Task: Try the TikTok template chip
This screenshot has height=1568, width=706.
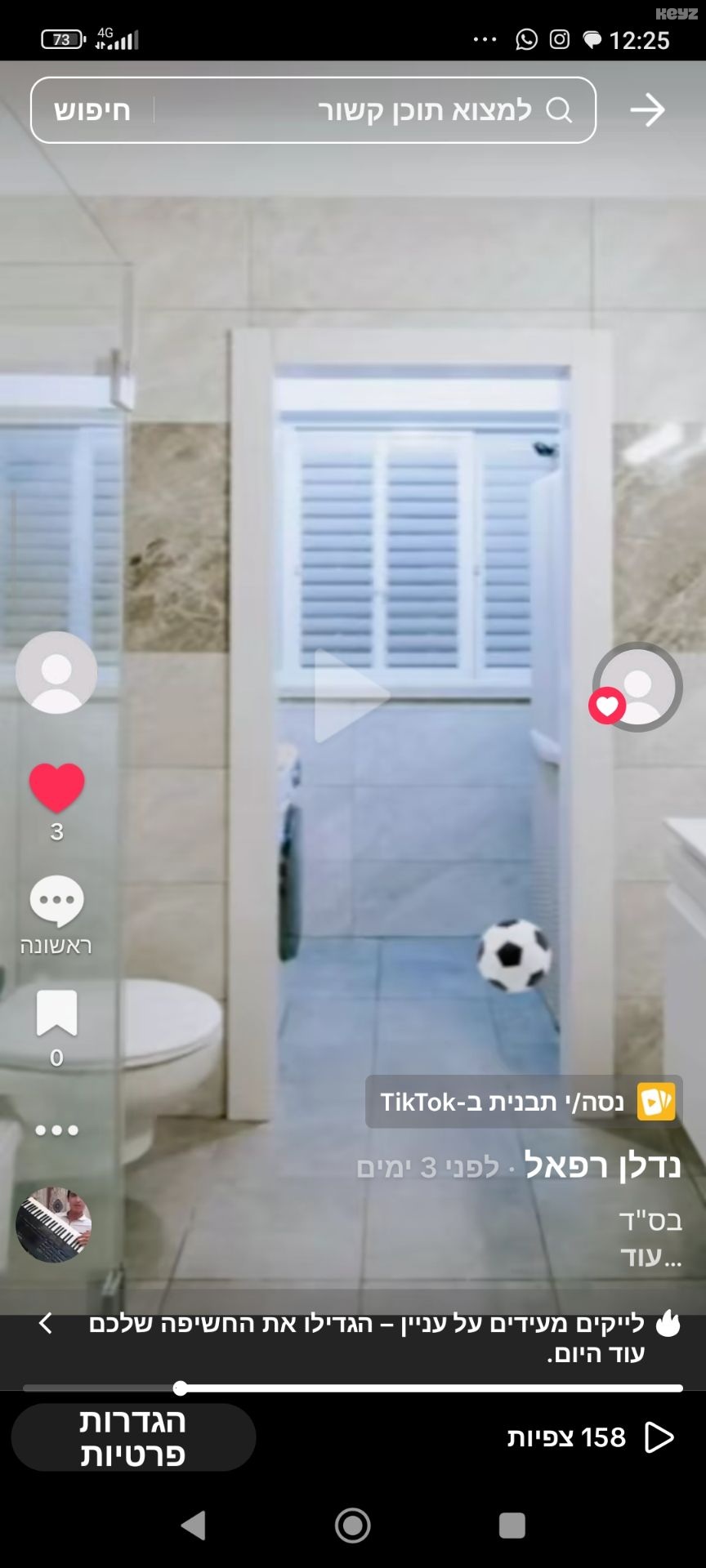Action: click(x=524, y=1102)
